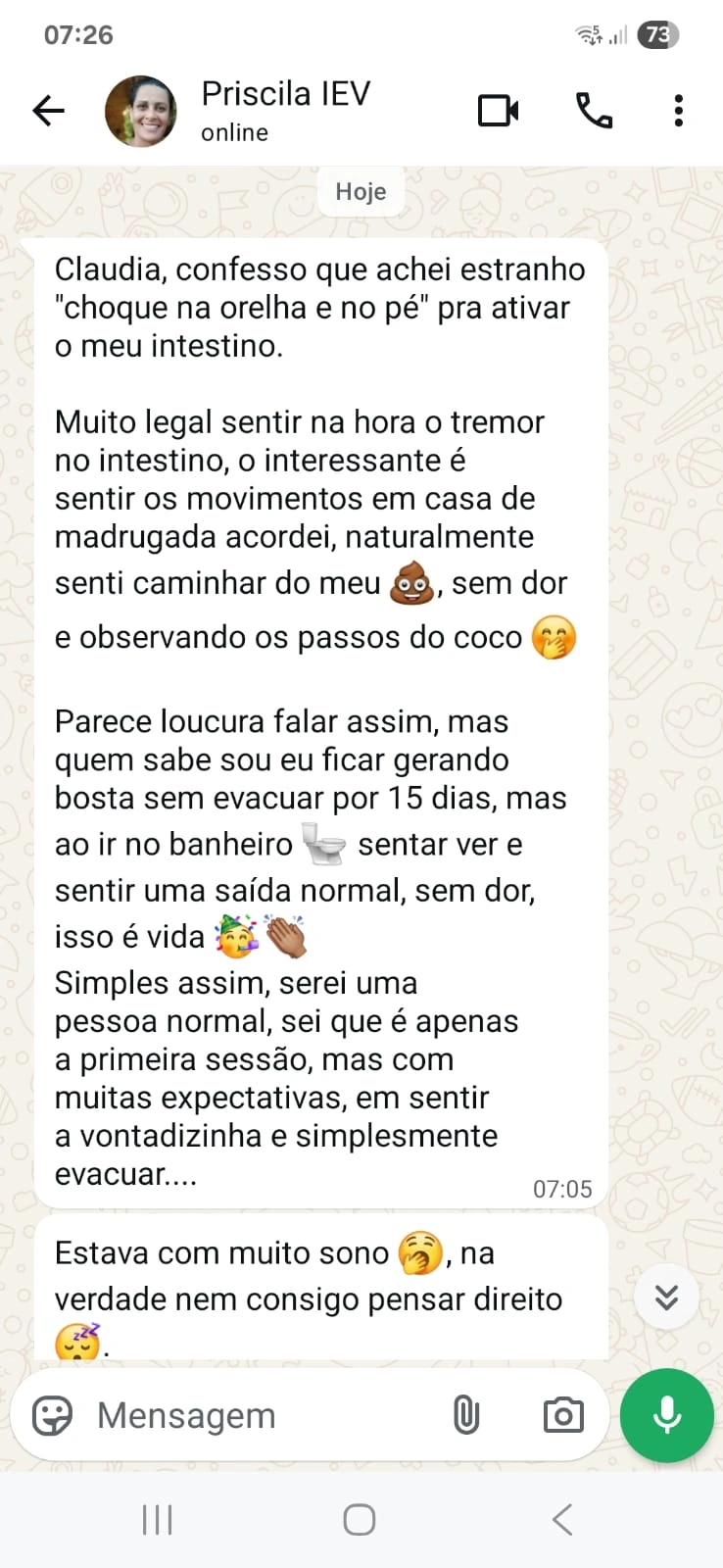Tap the system home button
This screenshot has width=723, height=1568.
(x=360, y=1520)
